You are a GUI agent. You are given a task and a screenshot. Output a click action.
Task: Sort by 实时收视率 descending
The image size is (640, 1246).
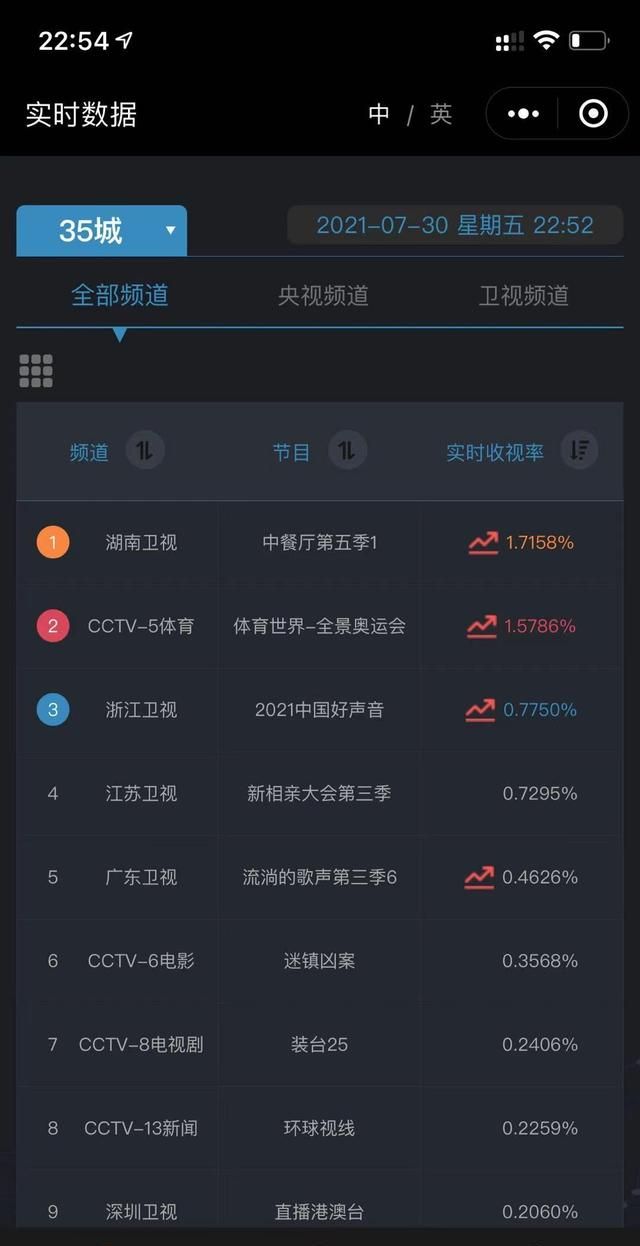click(x=579, y=451)
